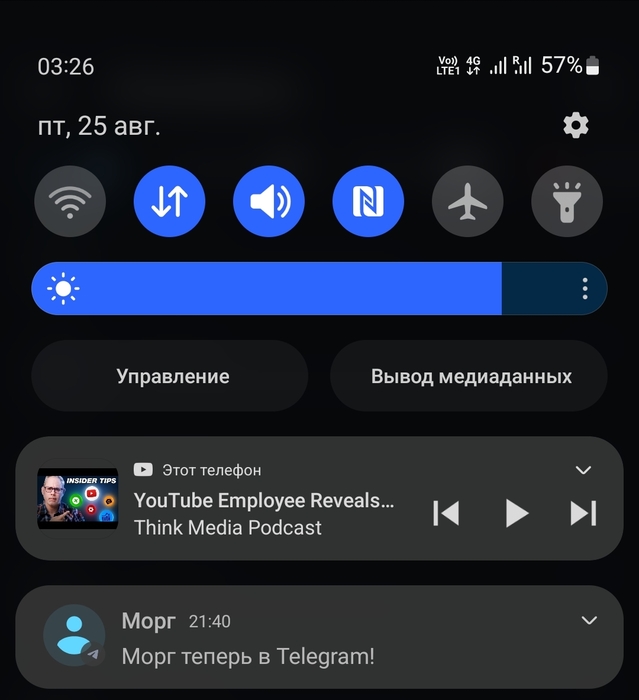Open the Управление device control button
639x700 pixels.
click(172, 376)
